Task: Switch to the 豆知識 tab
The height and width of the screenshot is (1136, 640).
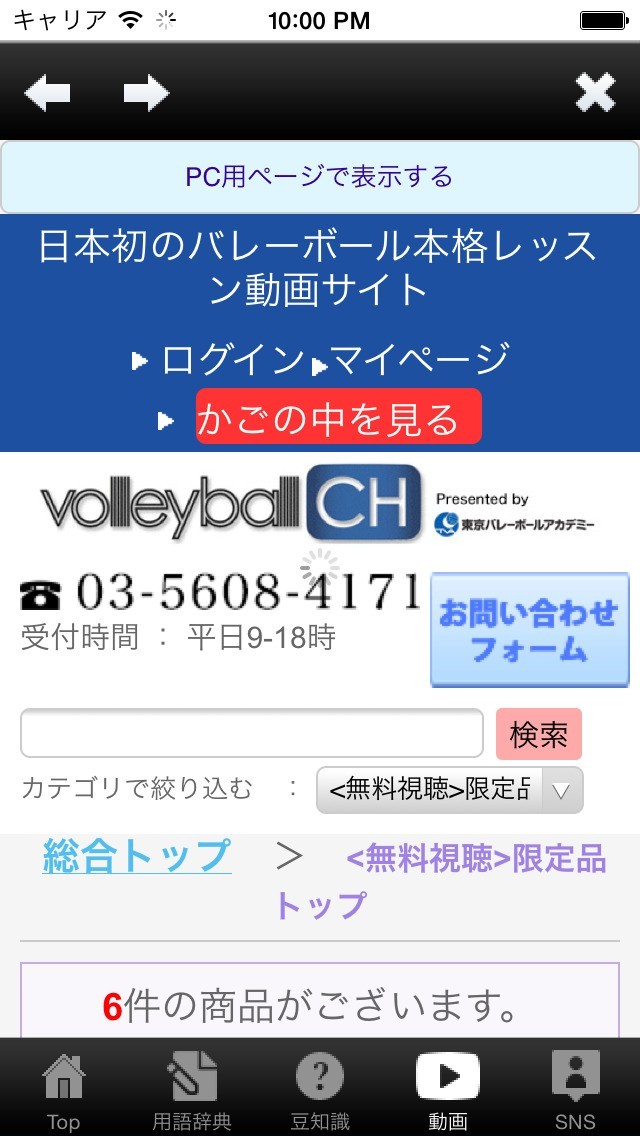Action: click(320, 1088)
